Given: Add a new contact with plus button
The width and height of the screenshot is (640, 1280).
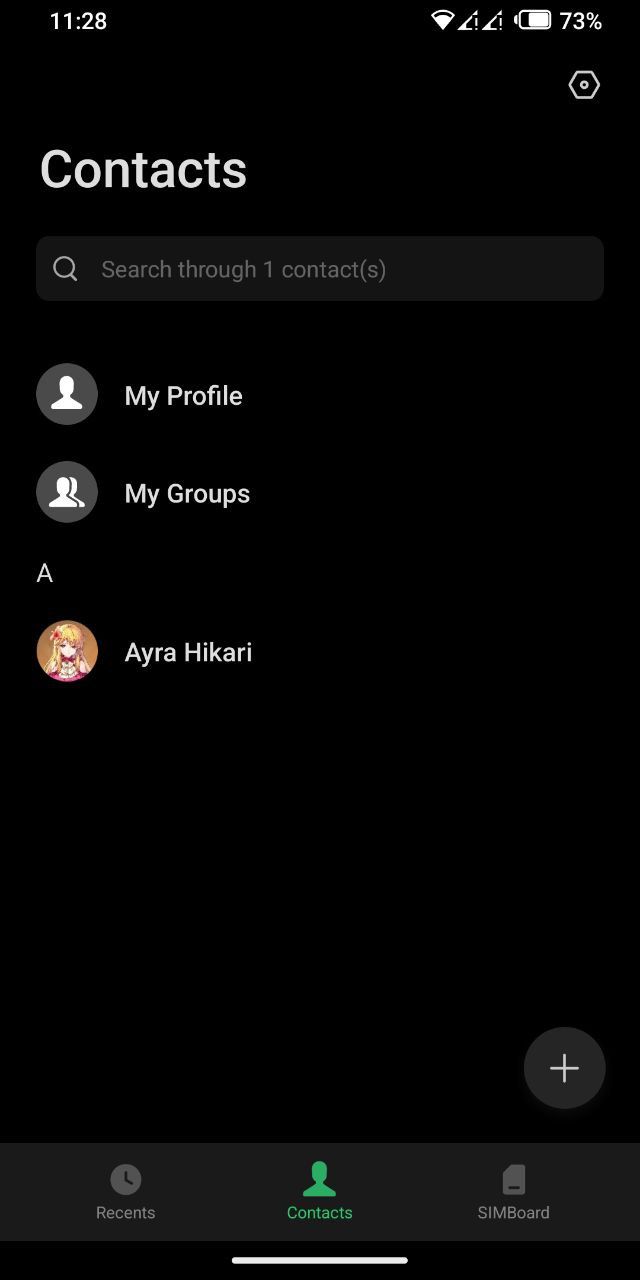Looking at the screenshot, I should [x=564, y=1068].
